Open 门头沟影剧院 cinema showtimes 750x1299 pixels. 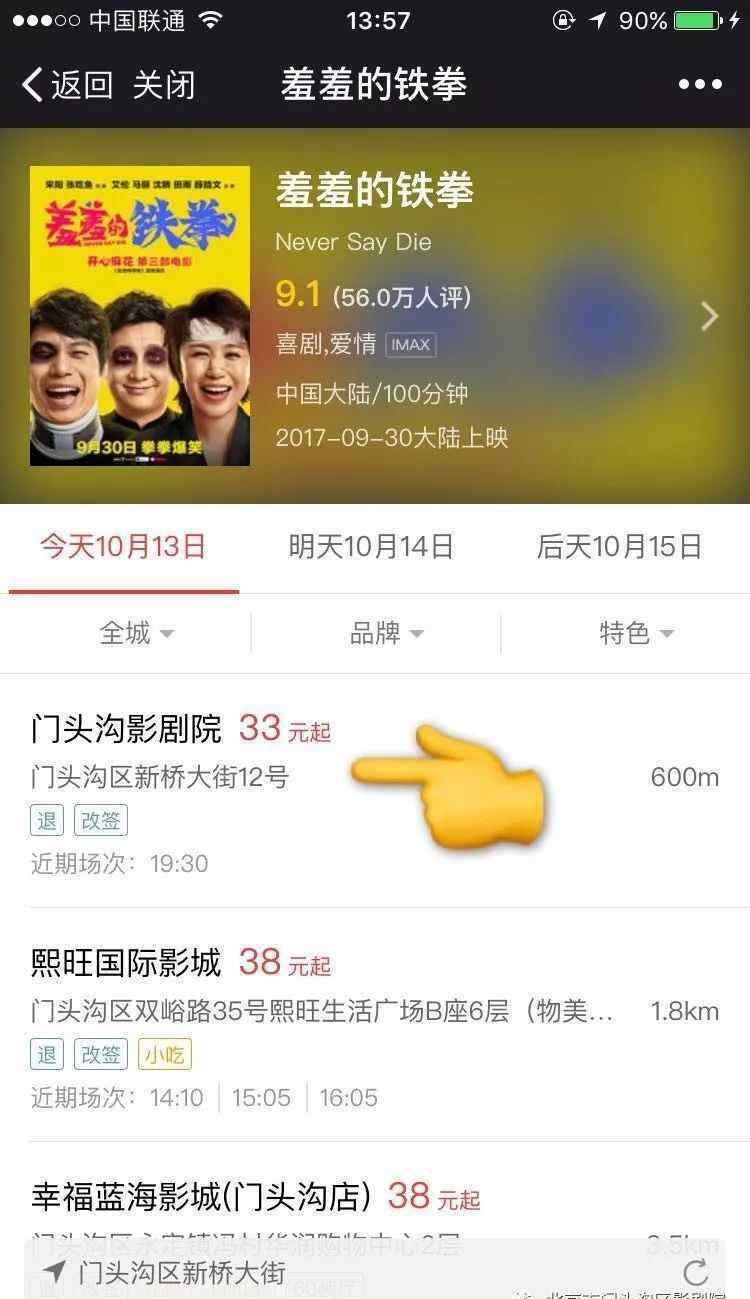[x=375, y=792]
